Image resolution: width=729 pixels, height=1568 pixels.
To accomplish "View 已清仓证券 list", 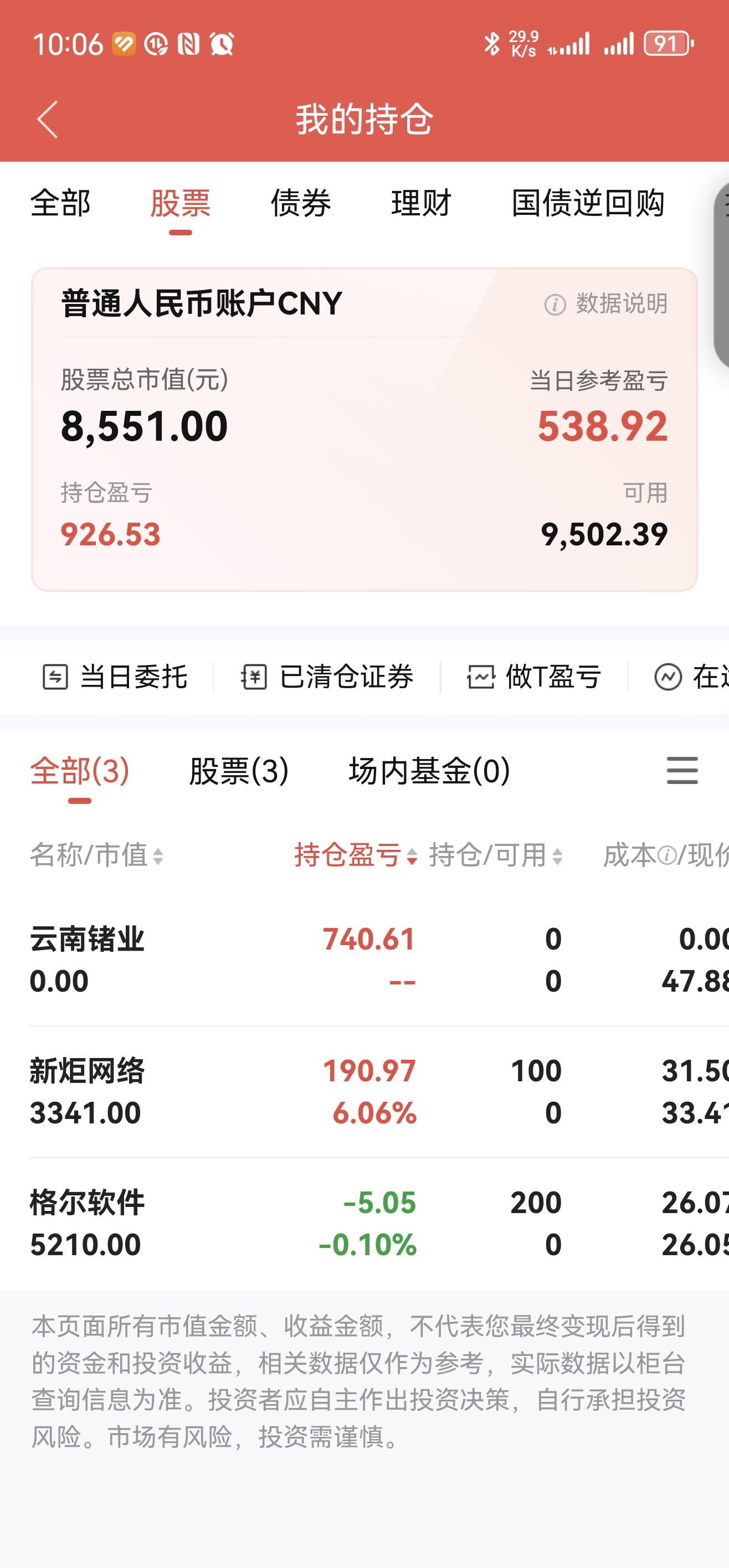I will pos(327,677).
